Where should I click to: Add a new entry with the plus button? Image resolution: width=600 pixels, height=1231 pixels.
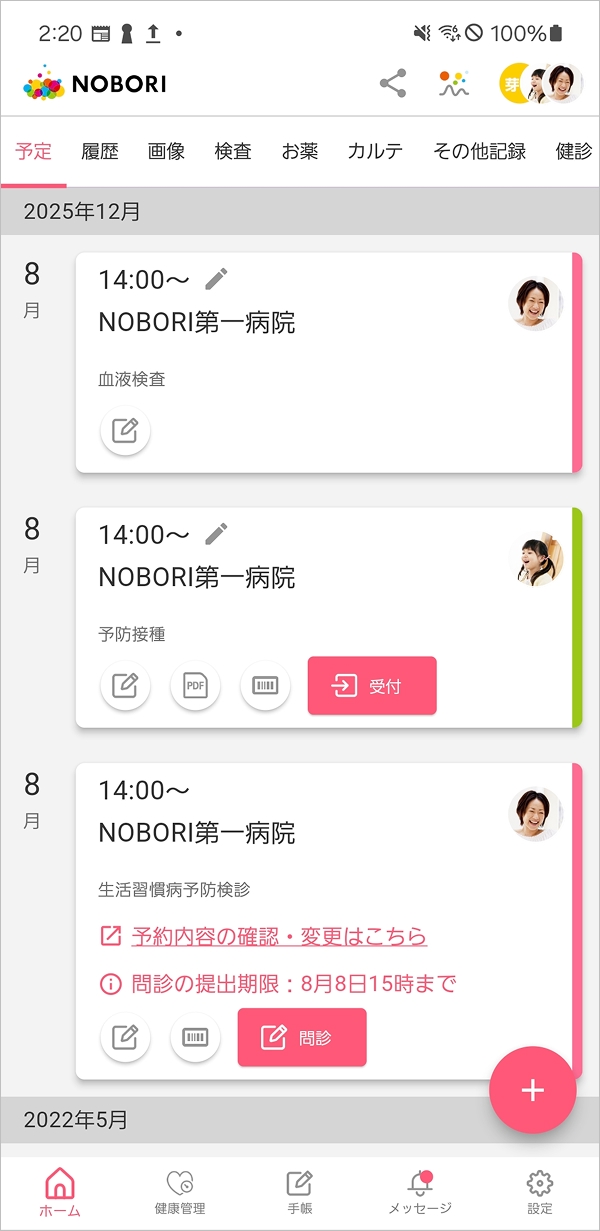point(532,1090)
